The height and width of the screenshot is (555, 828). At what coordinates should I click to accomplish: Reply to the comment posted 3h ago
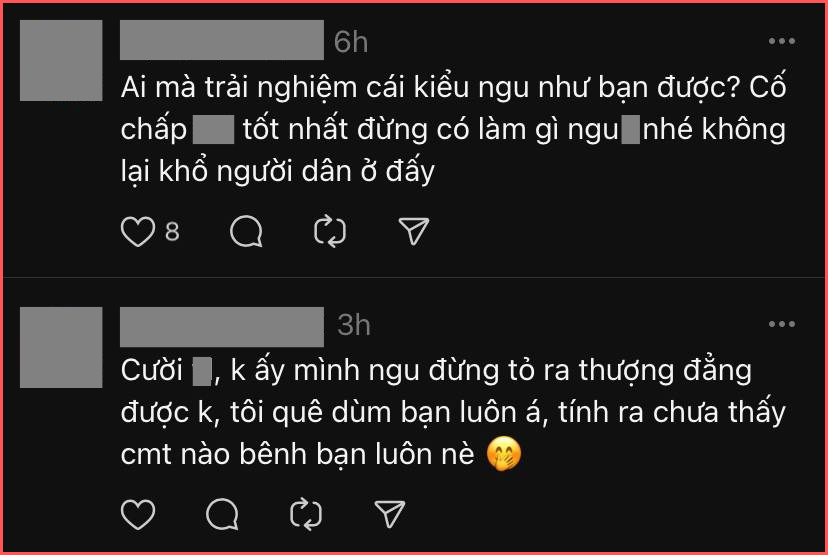pyautogui.click(x=222, y=515)
